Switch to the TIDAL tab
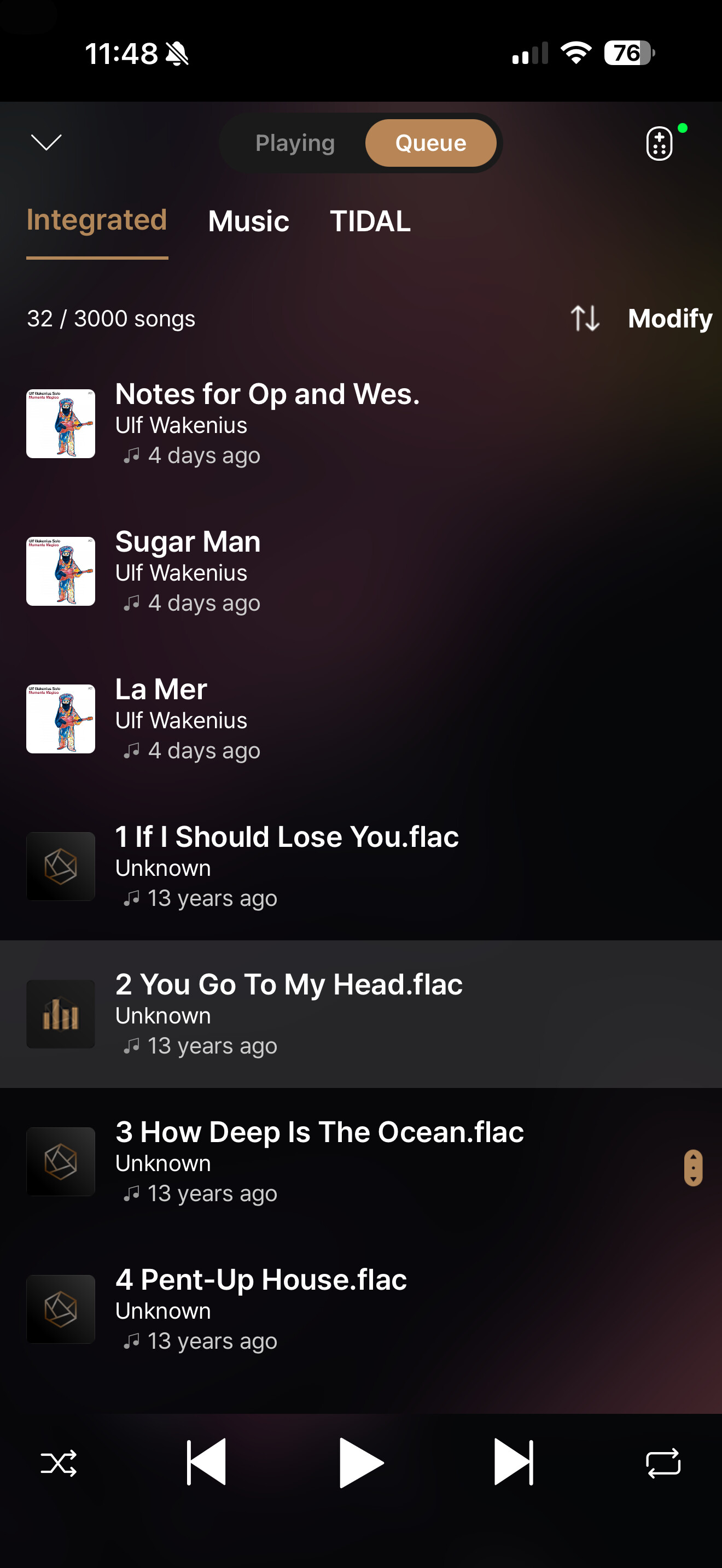 coord(370,221)
